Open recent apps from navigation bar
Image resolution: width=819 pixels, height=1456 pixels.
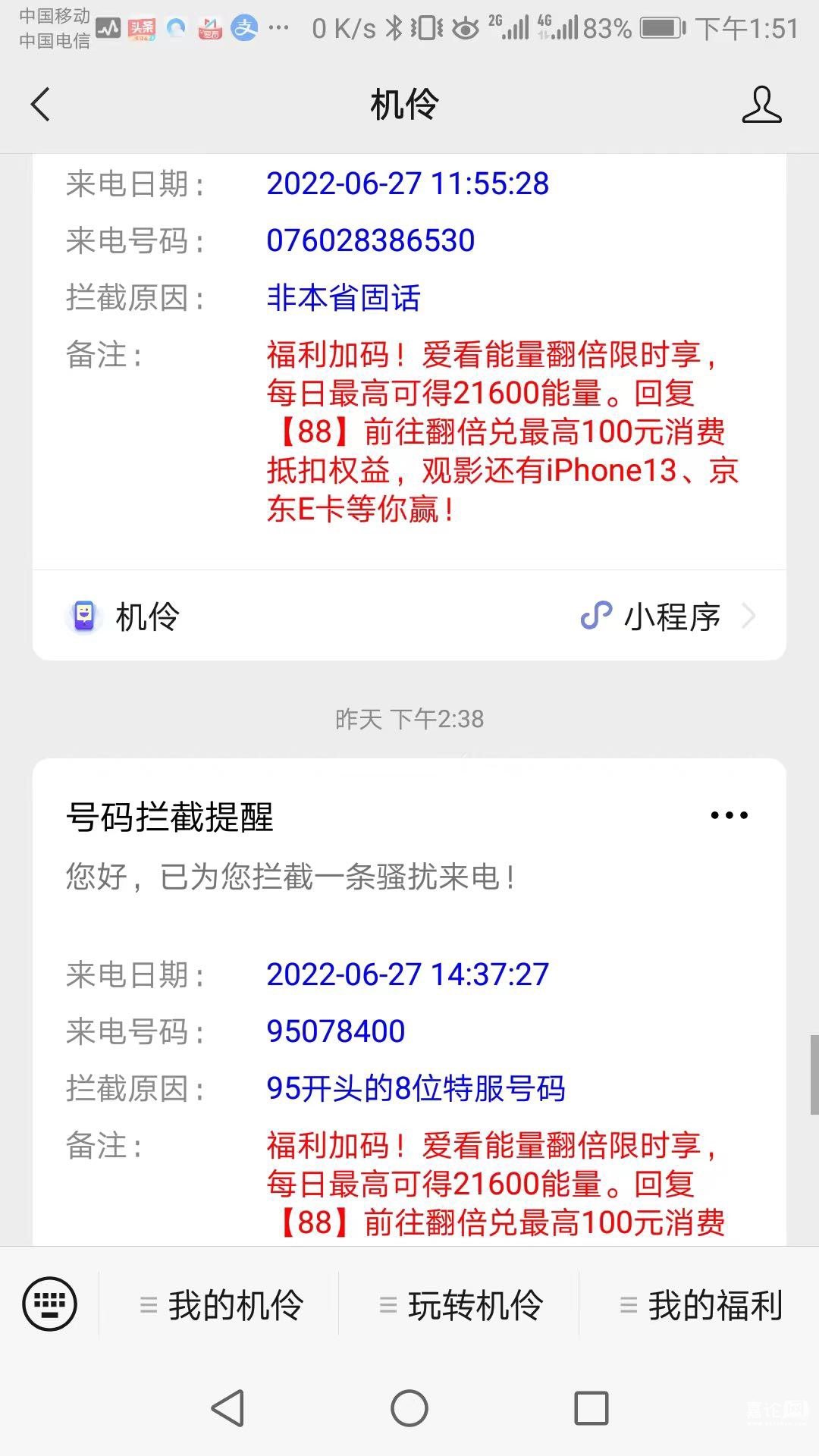[591, 1409]
